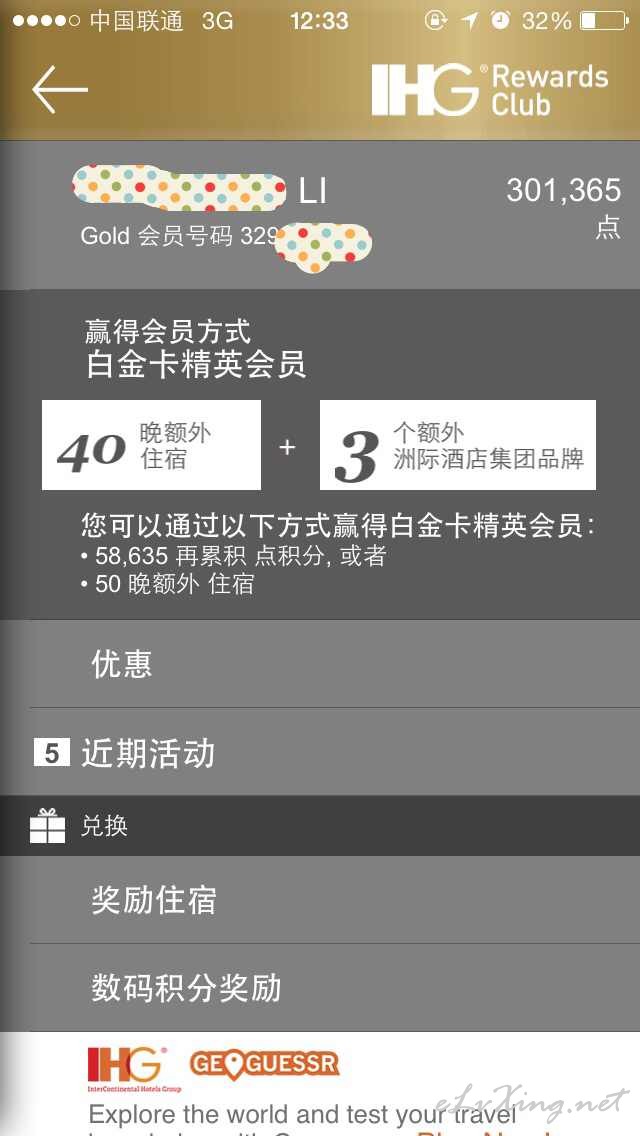Open 数码积分奖励 digital rewards
640x1136 pixels.
(320, 987)
